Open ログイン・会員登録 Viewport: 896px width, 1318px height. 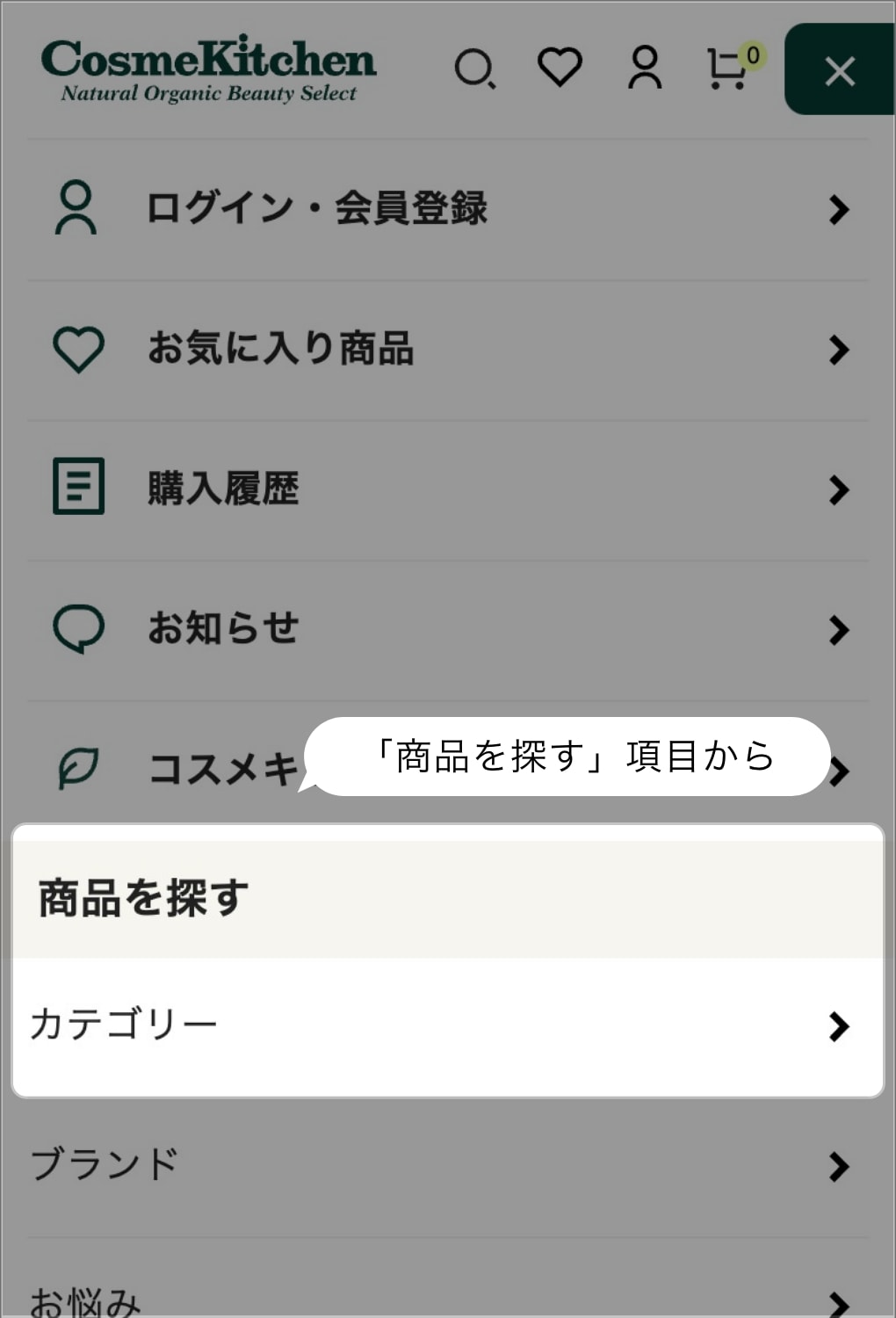[x=448, y=209]
